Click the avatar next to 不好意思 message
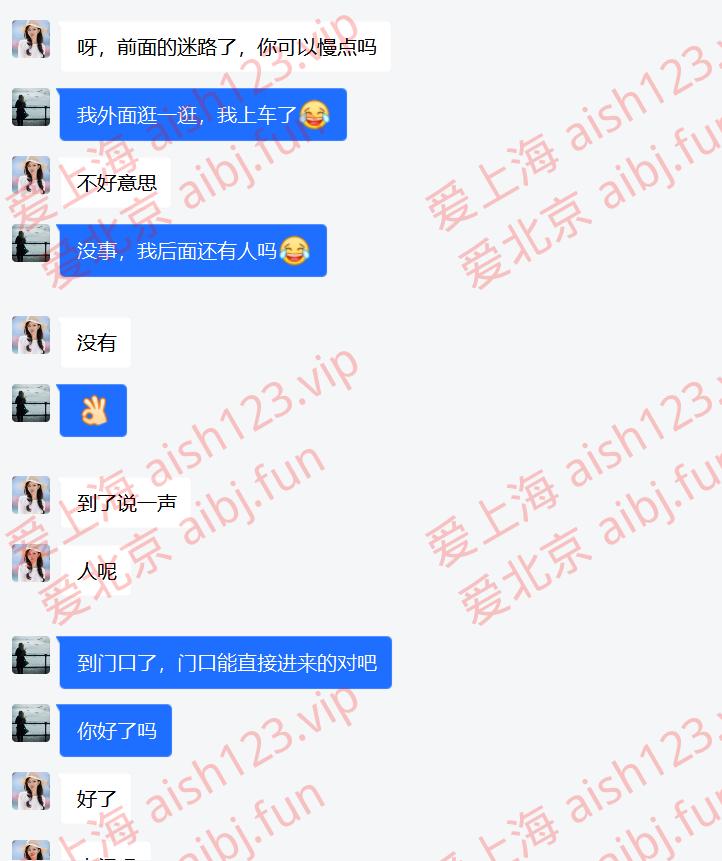This screenshot has height=861, width=722. point(31,177)
